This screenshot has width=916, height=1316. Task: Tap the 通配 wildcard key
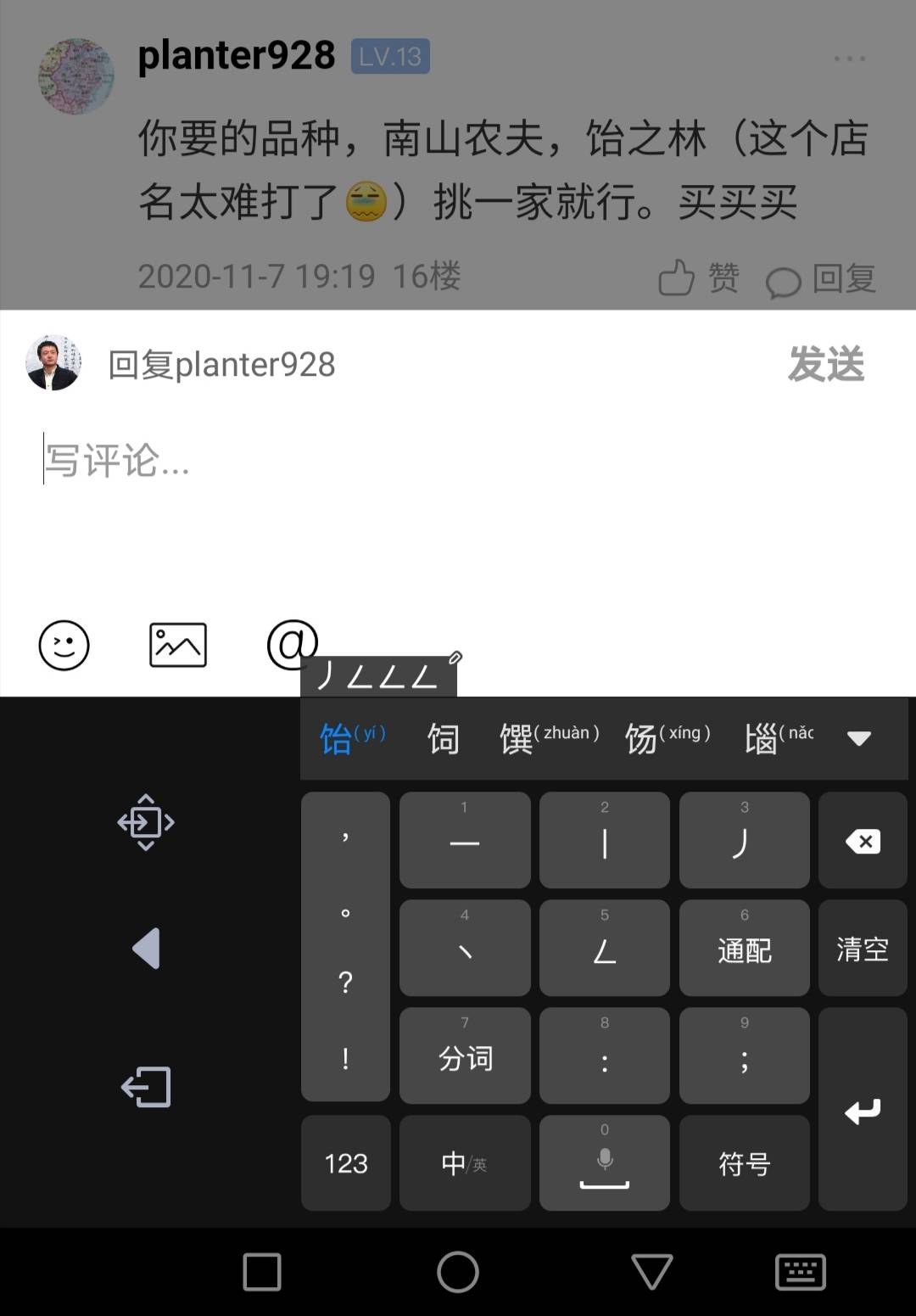click(744, 949)
